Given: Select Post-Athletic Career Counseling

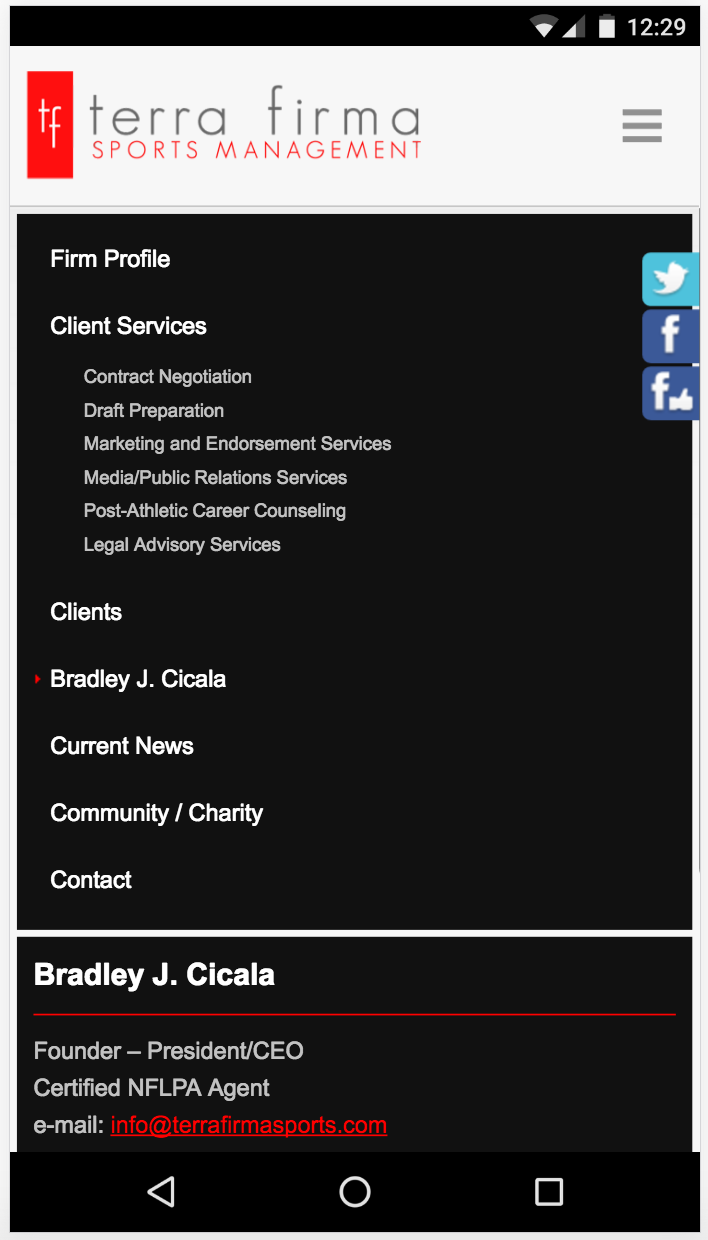Looking at the screenshot, I should tap(214, 511).
